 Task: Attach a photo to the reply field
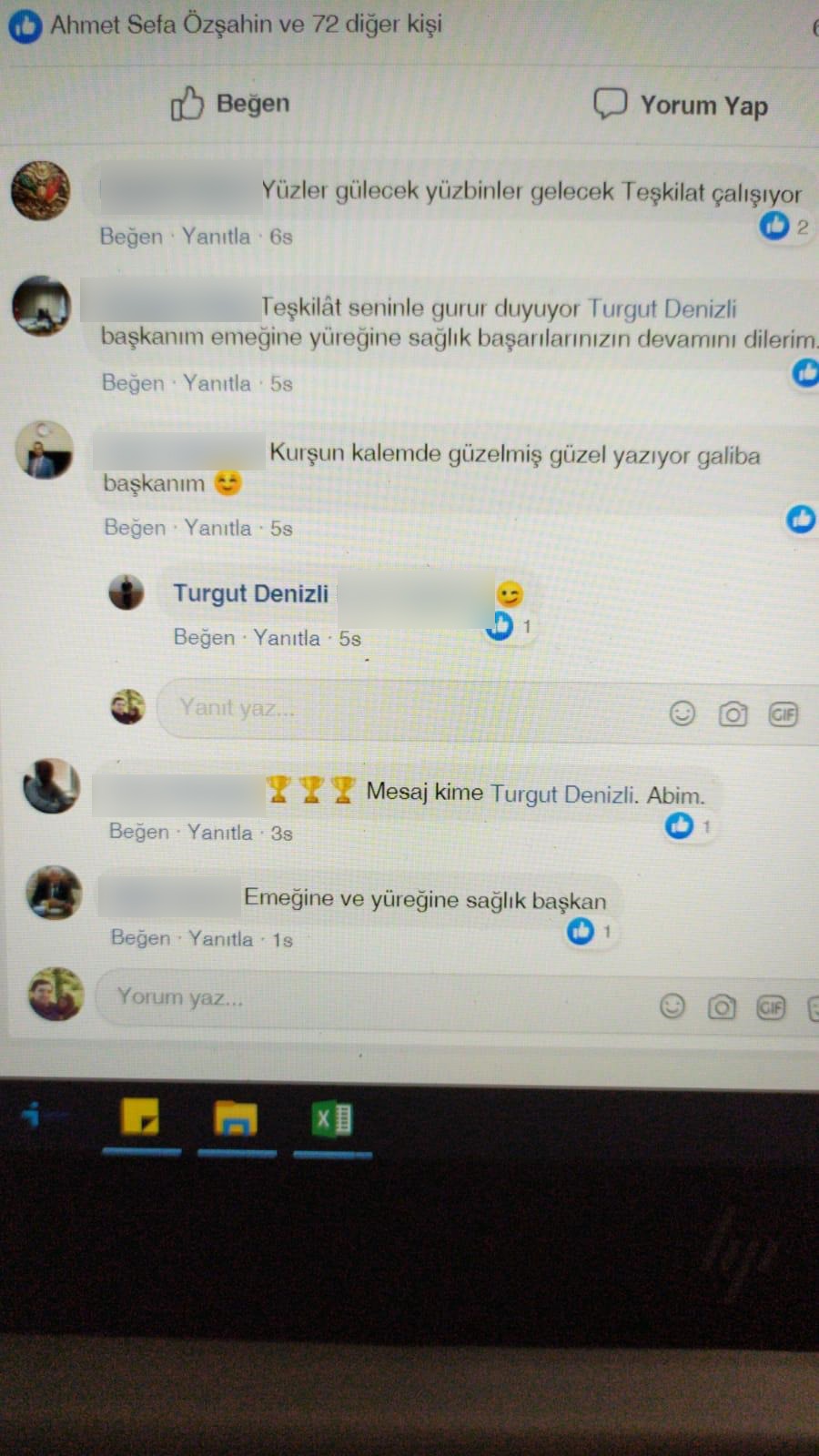(733, 714)
